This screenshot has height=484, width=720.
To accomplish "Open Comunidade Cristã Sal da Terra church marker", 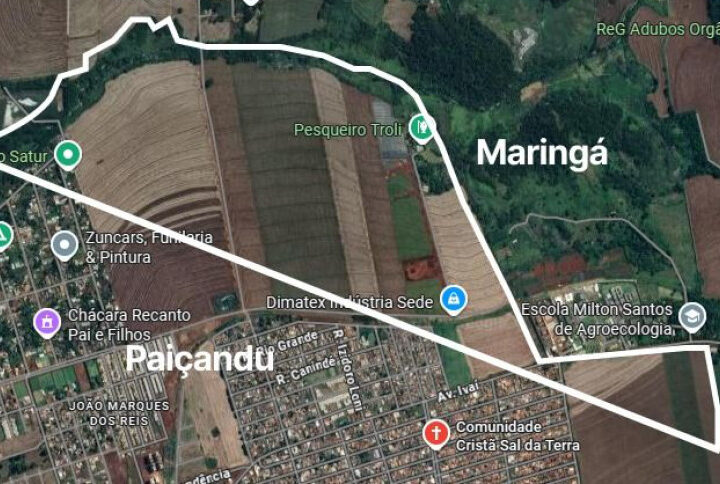I will [436, 433].
